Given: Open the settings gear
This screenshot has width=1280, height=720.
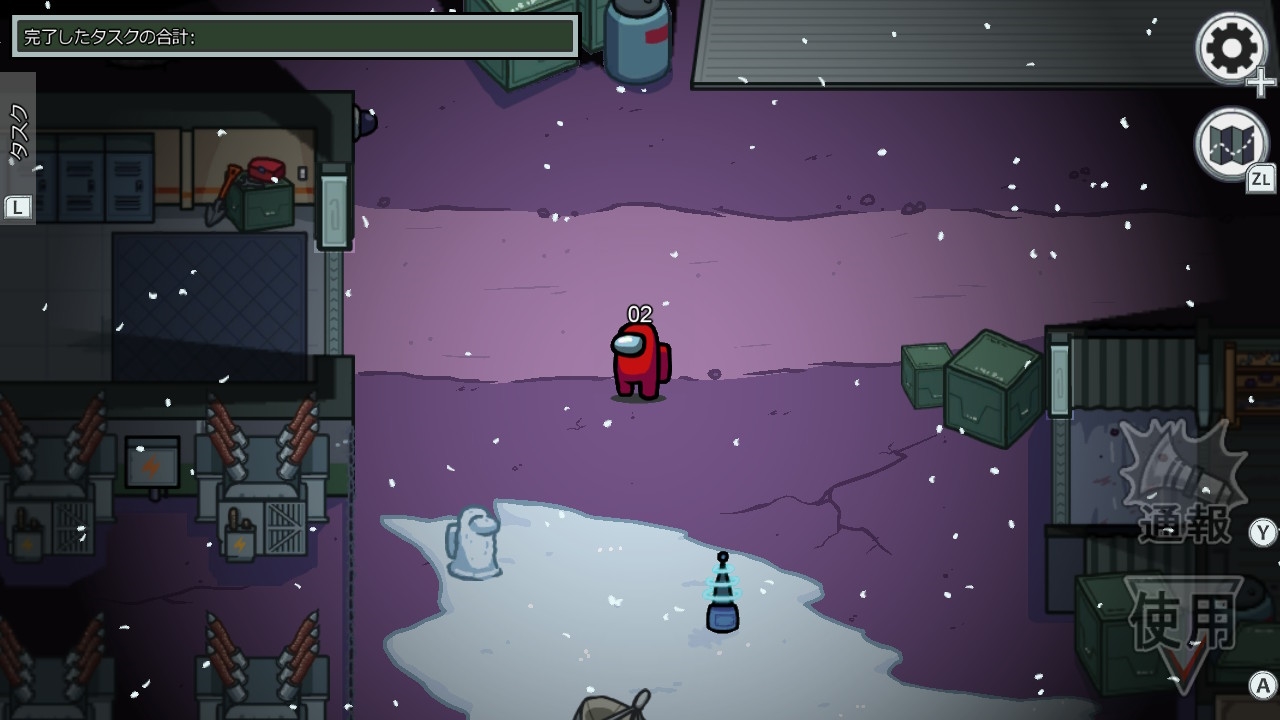Looking at the screenshot, I should tap(1231, 47).
